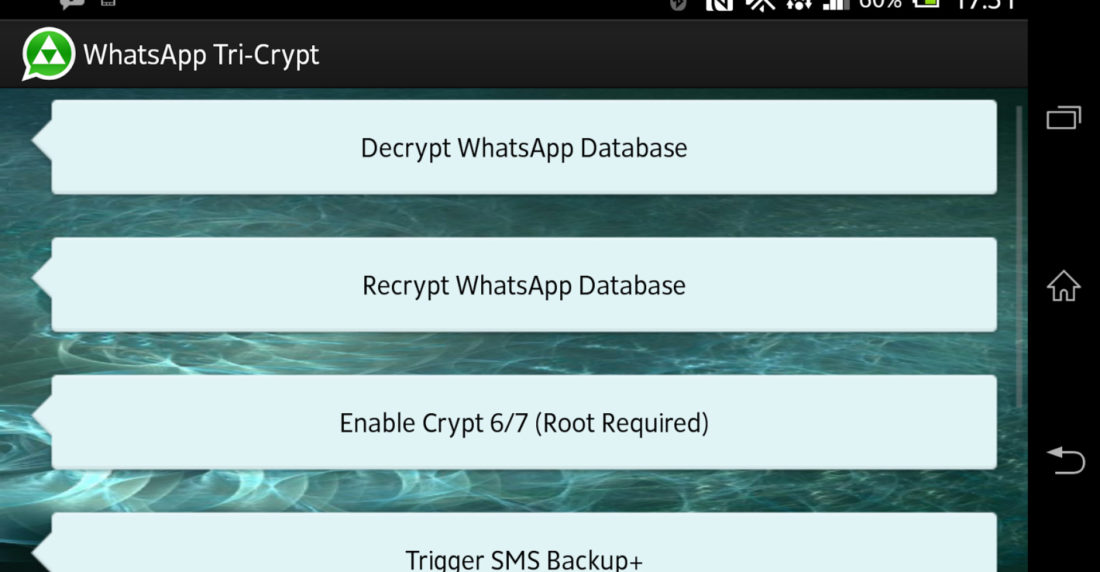The image size is (1100, 572).
Task: Tap Decrypt WhatsApp Database
Action: click(x=524, y=148)
